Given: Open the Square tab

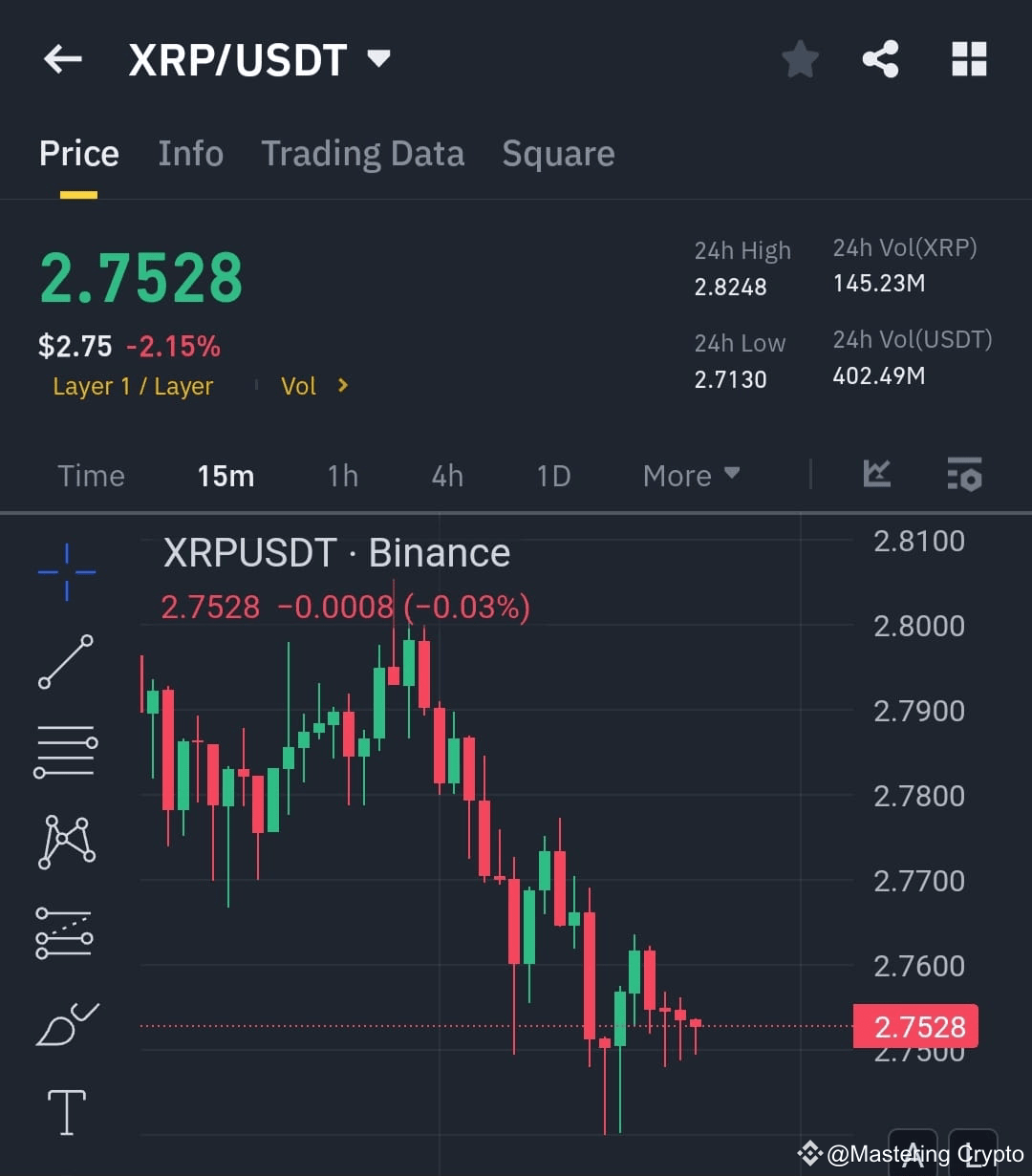Looking at the screenshot, I should pyautogui.click(x=558, y=153).
